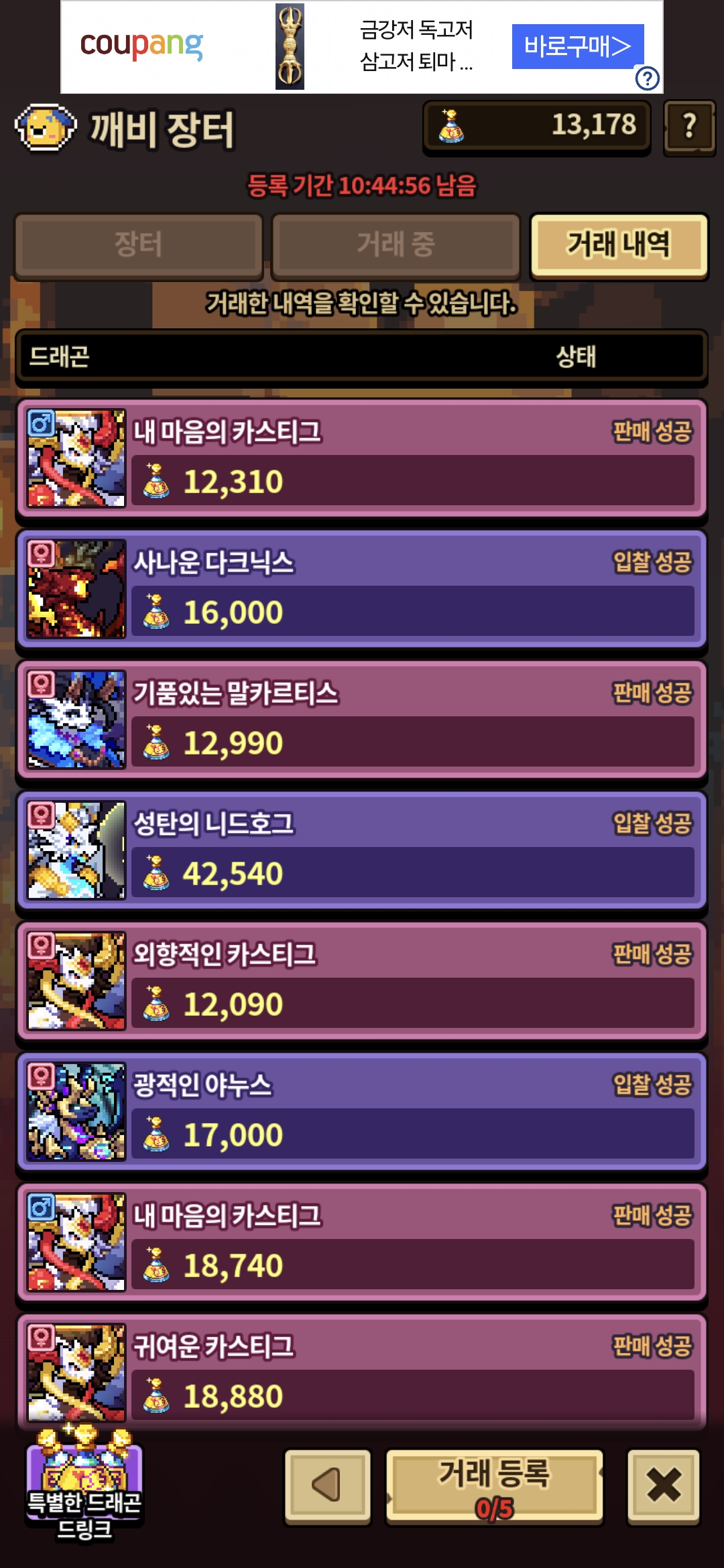The image size is (724, 1568).
Task: Open the 사나운 다크닉스 trade entry
Action: click(362, 589)
